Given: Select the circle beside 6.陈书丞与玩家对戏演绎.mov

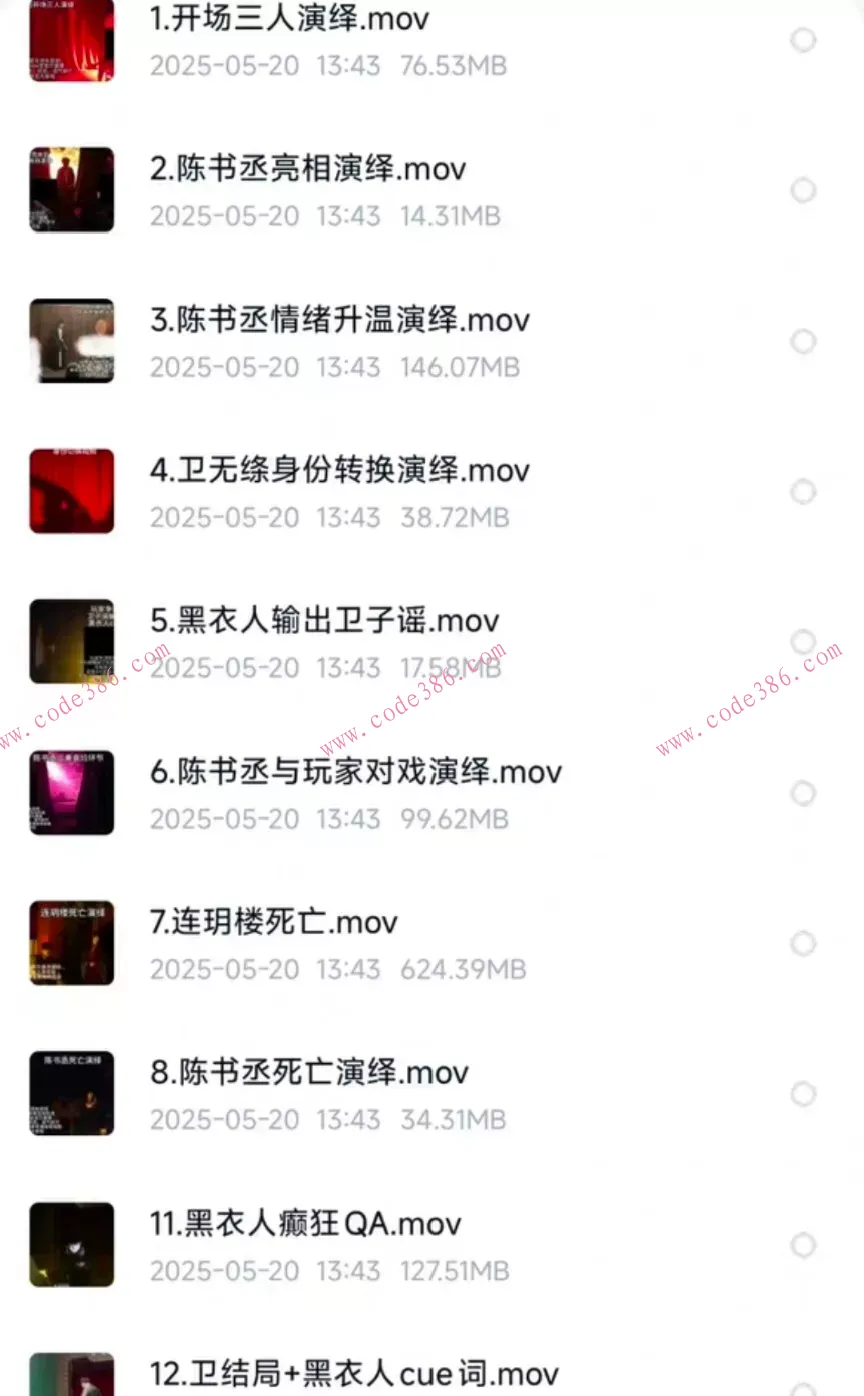Looking at the screenshot, I should (803, 793).
